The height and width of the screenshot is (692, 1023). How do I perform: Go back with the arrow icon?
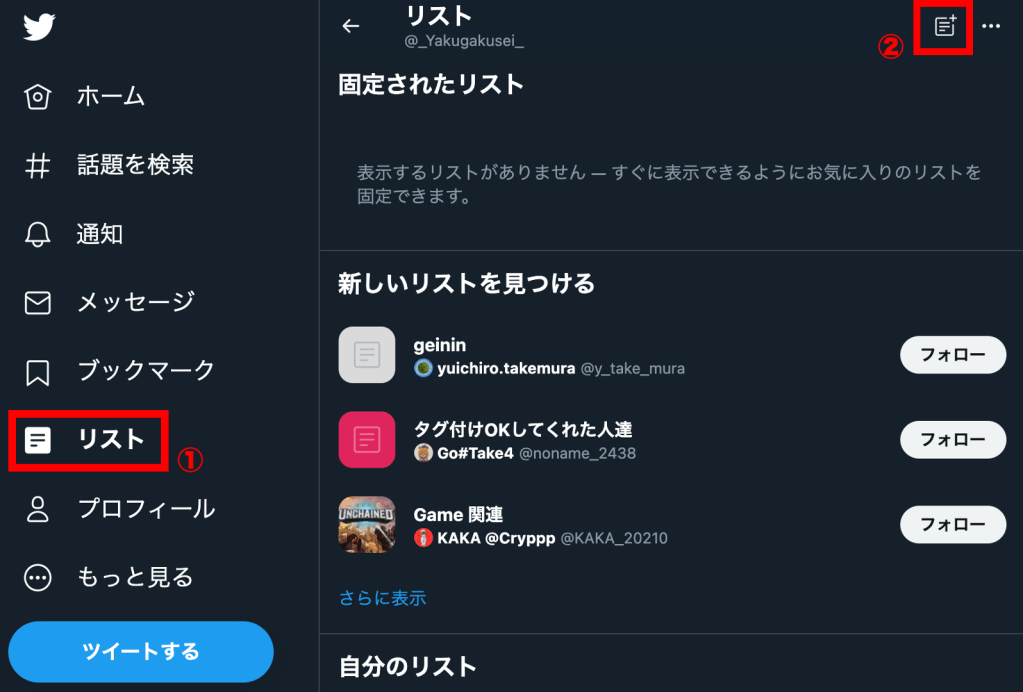350,26
